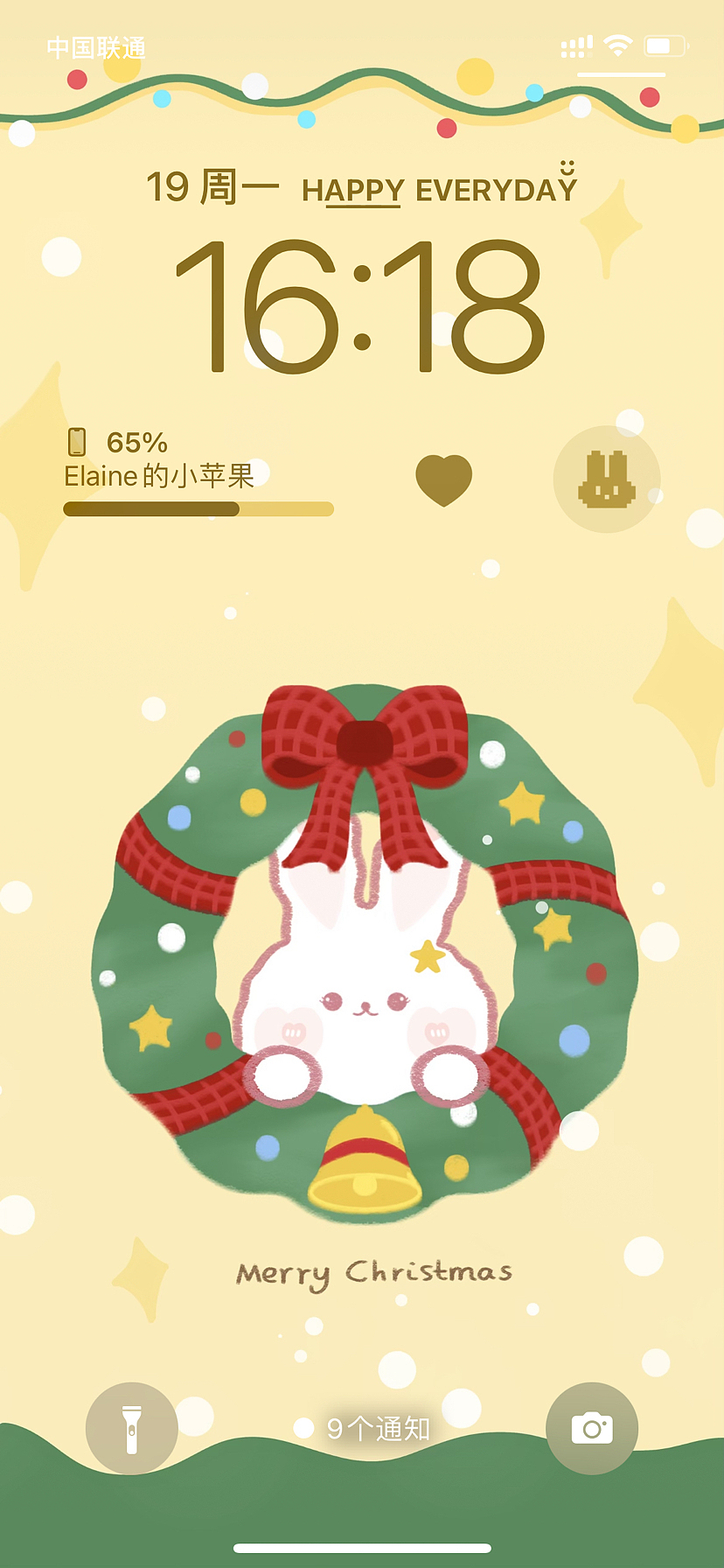This screenshot has height=1568, width=724.
Task: Turn on the flashlight
Action: 132,1429
